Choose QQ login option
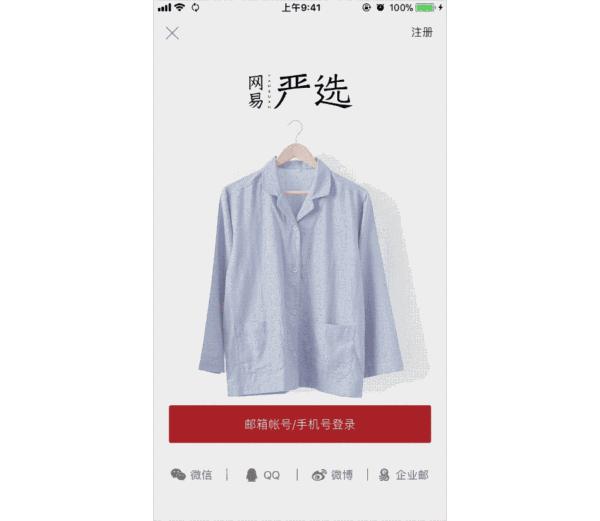The height and width of the screenshot is (521, 600). pos(262,475)
